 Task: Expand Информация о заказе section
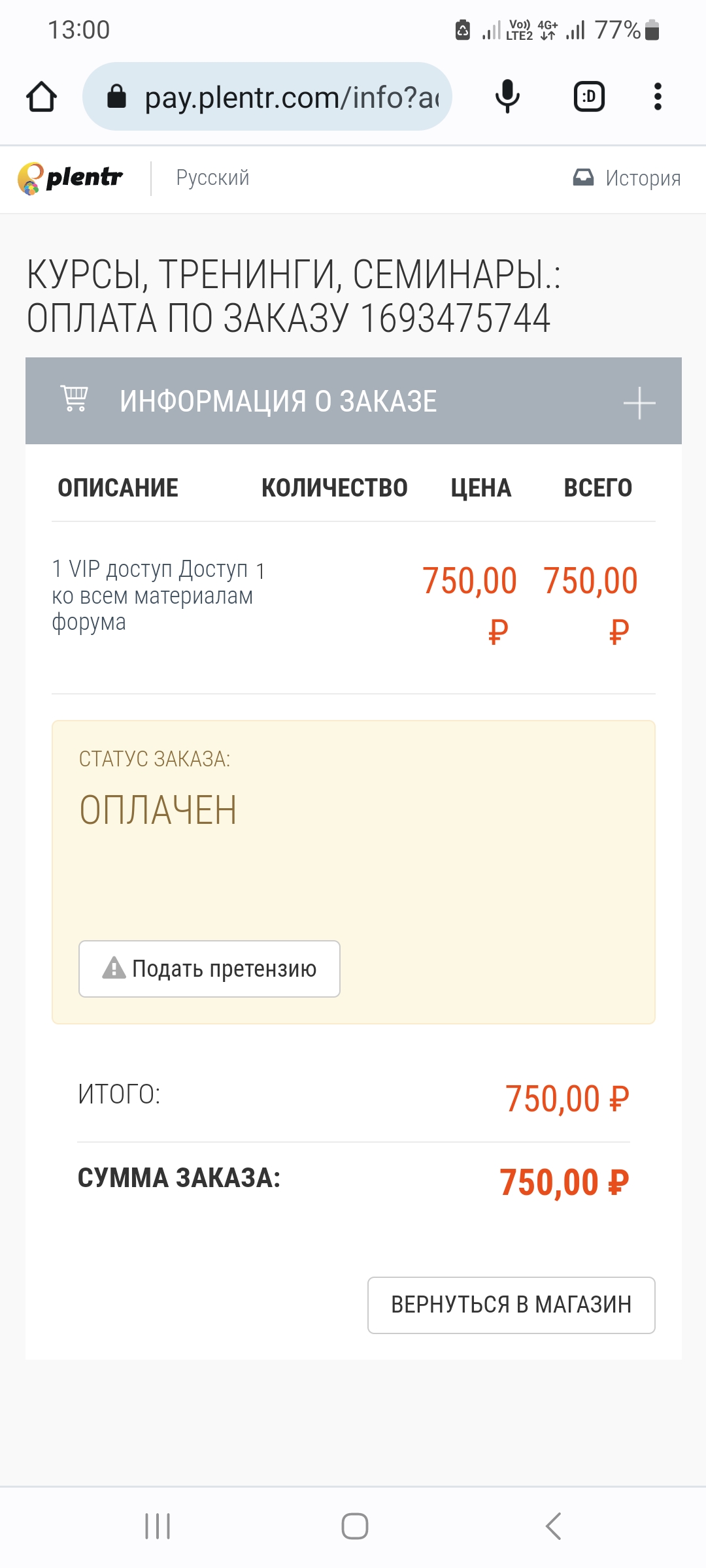(x=353, y=401)
